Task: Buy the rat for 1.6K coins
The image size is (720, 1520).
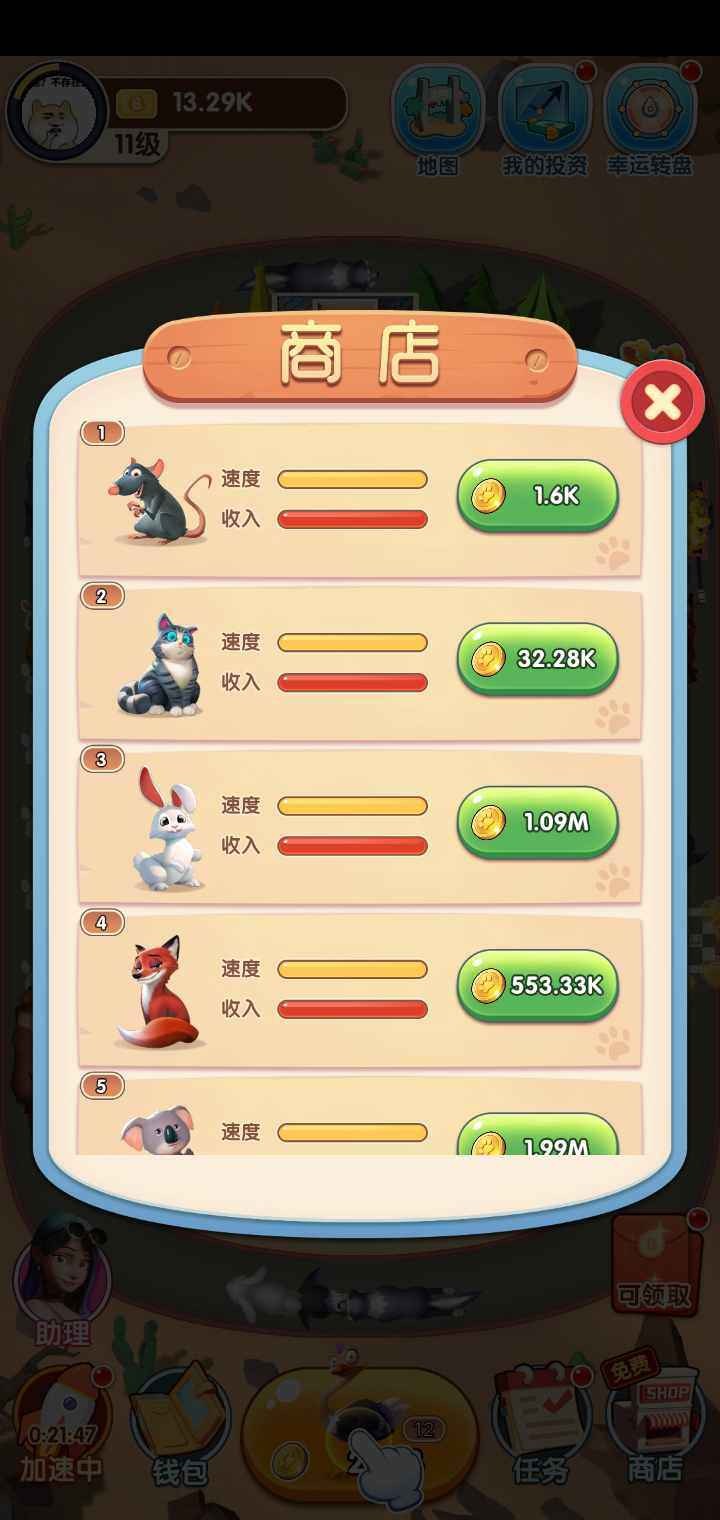Action: click(x=537, y=495)
